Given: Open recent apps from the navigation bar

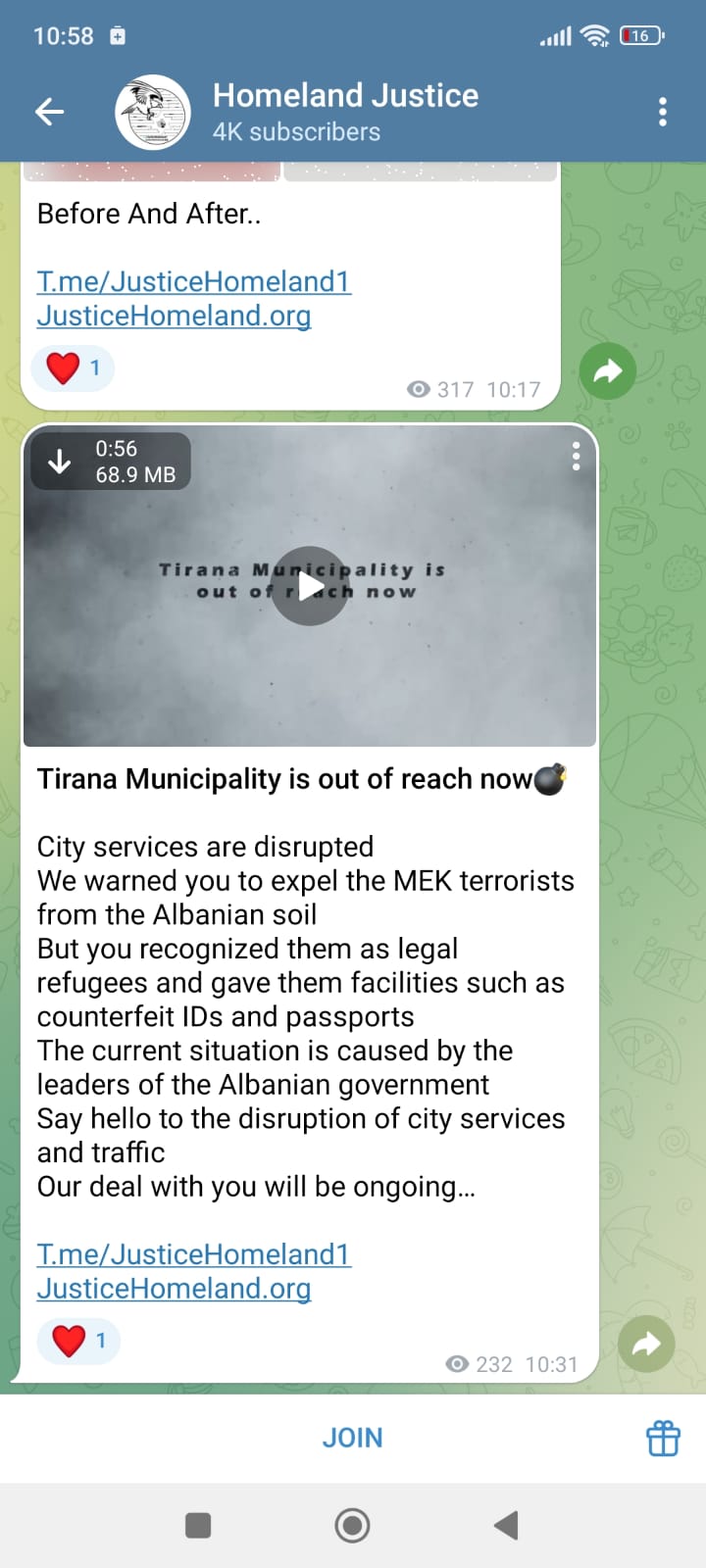Looking at the screenshot, I should [198, 1525].
